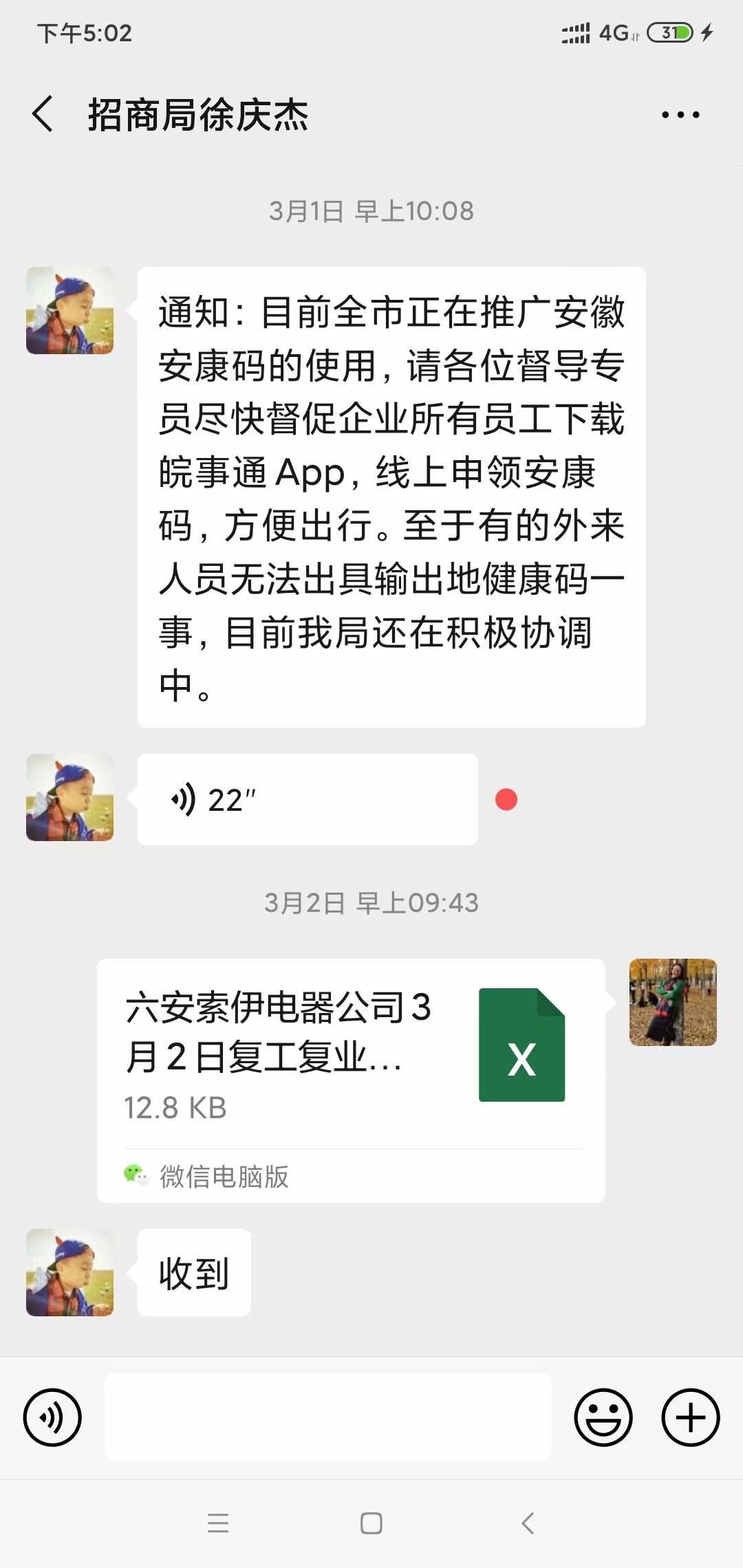Play the 22-second voice message
743x1568 pixels.
[x=307, y=799]
